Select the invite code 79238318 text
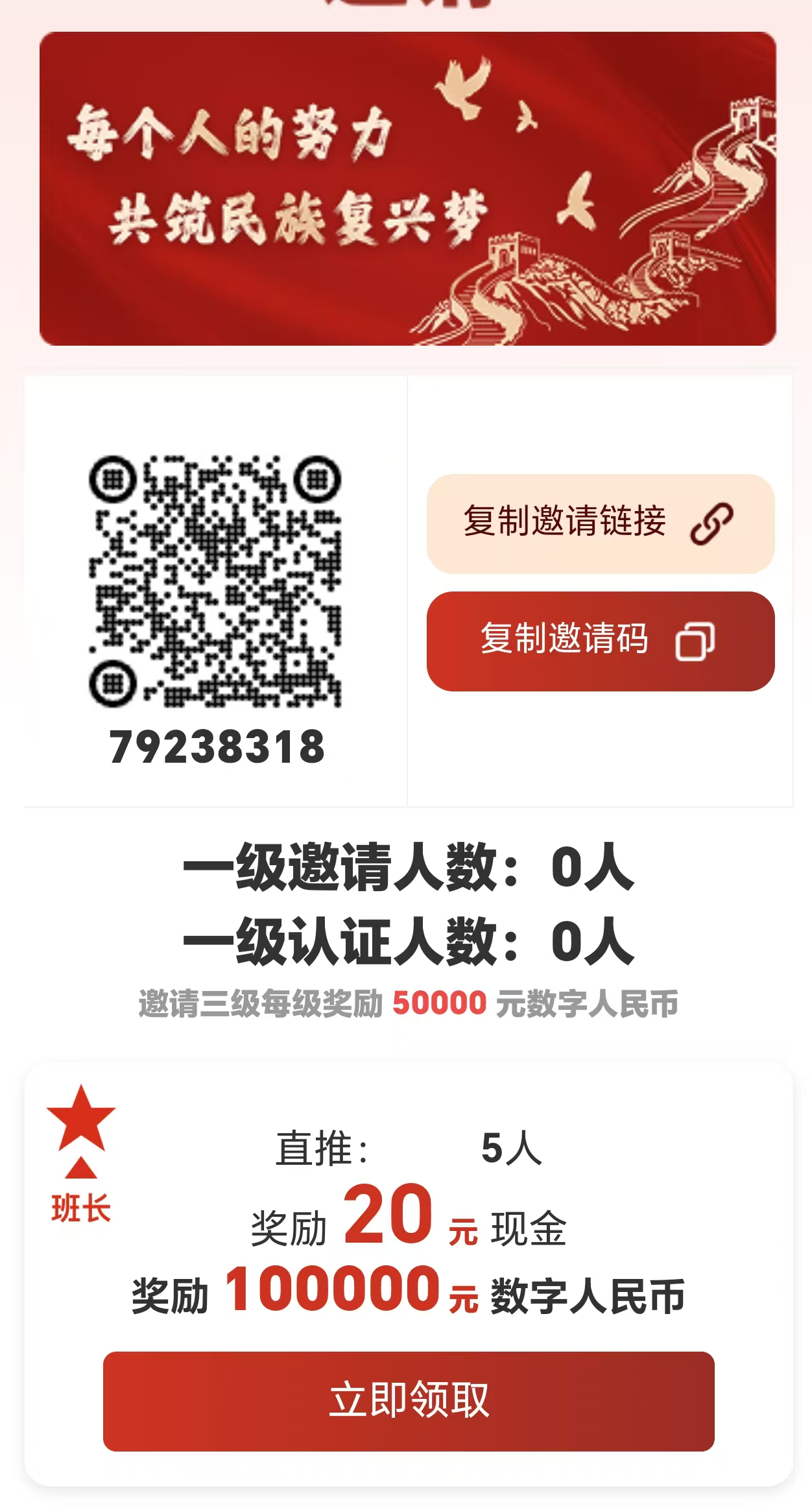This screenshot has height=1506, width=812. (217, 748)
